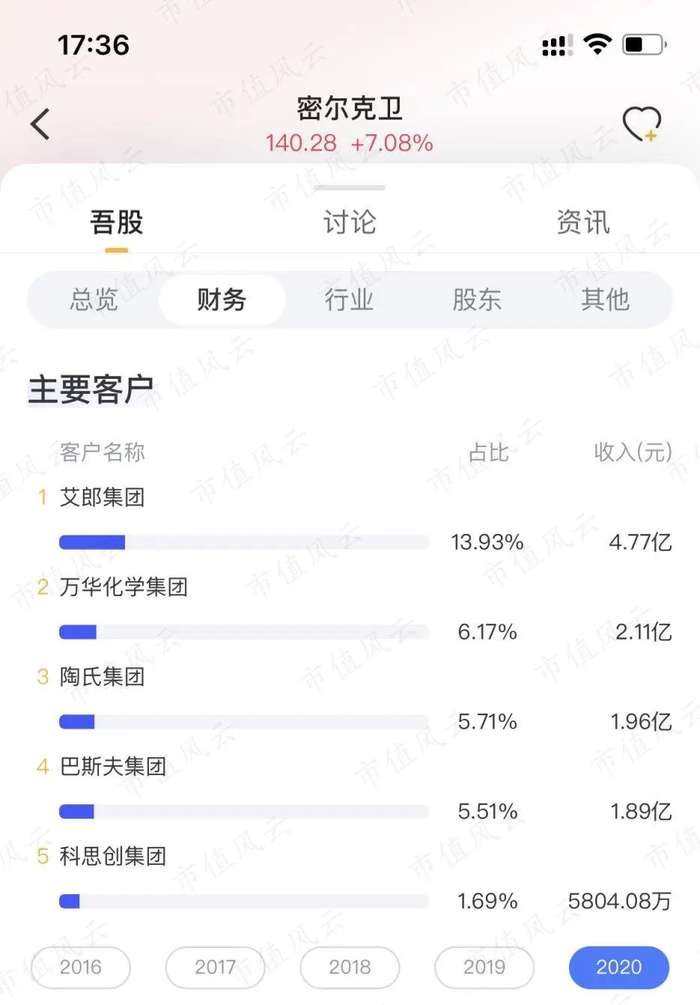Image resolution: width=700 pixels, height=1005 pixels.
Task: Select the 财务 segment
Action: point(222,299)
